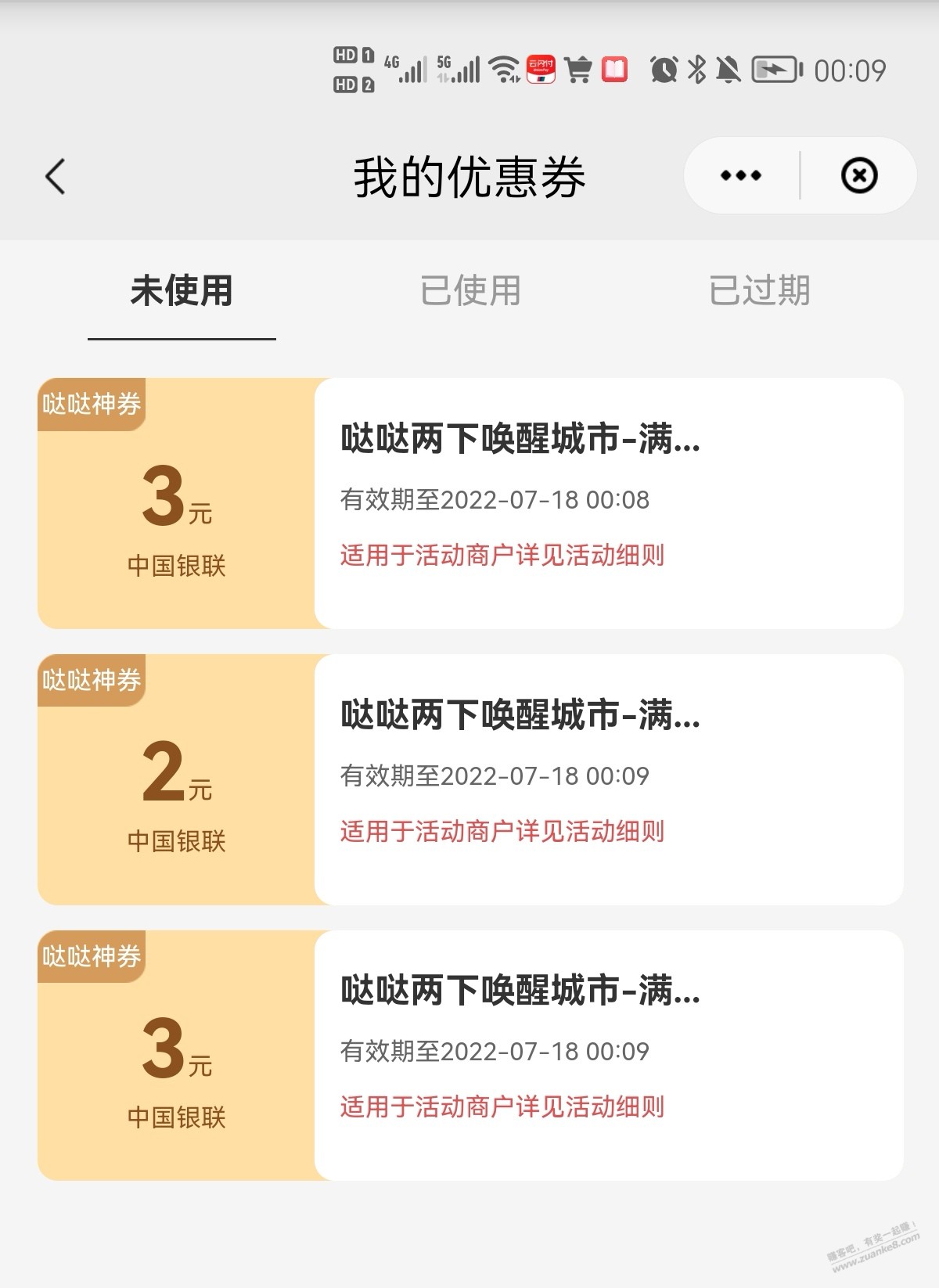
Task: Open the 3元 coupon valid until 00:08
Action: click(469, 503)
